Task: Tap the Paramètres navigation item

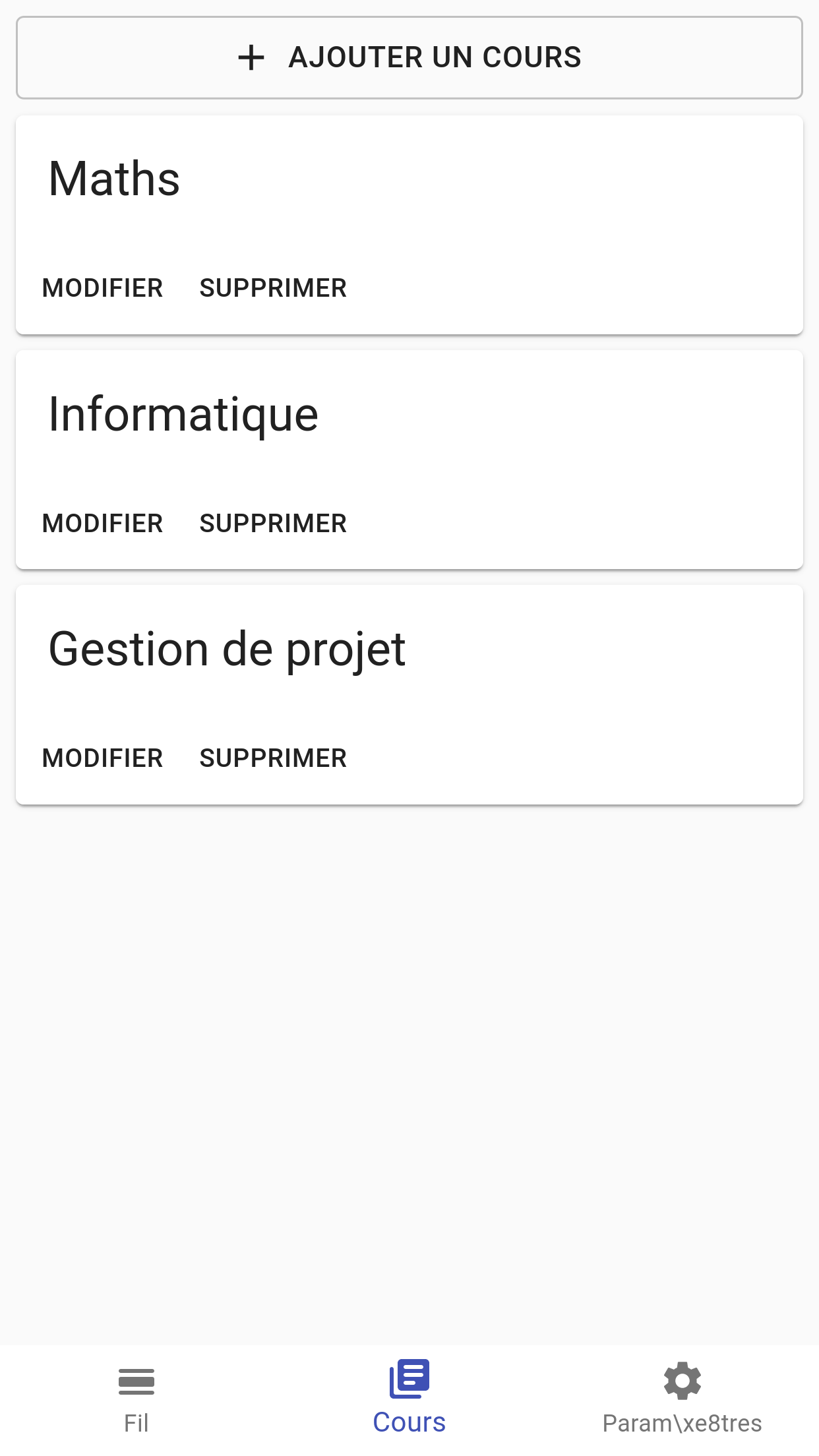Action: coord(682,1398)
